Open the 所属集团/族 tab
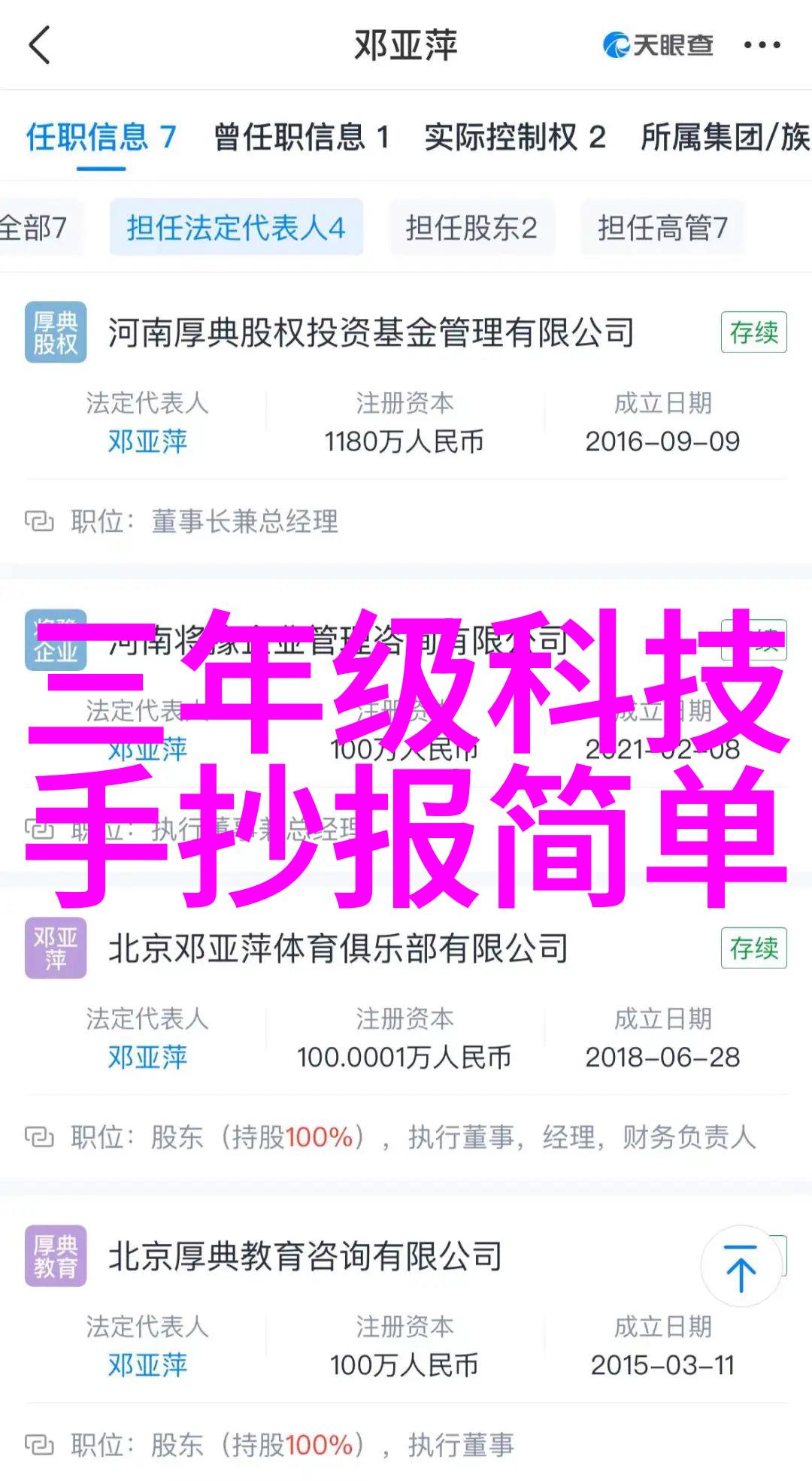This screenshot has width=812, height=1481. pyautogui.click(x=725, y=138)
